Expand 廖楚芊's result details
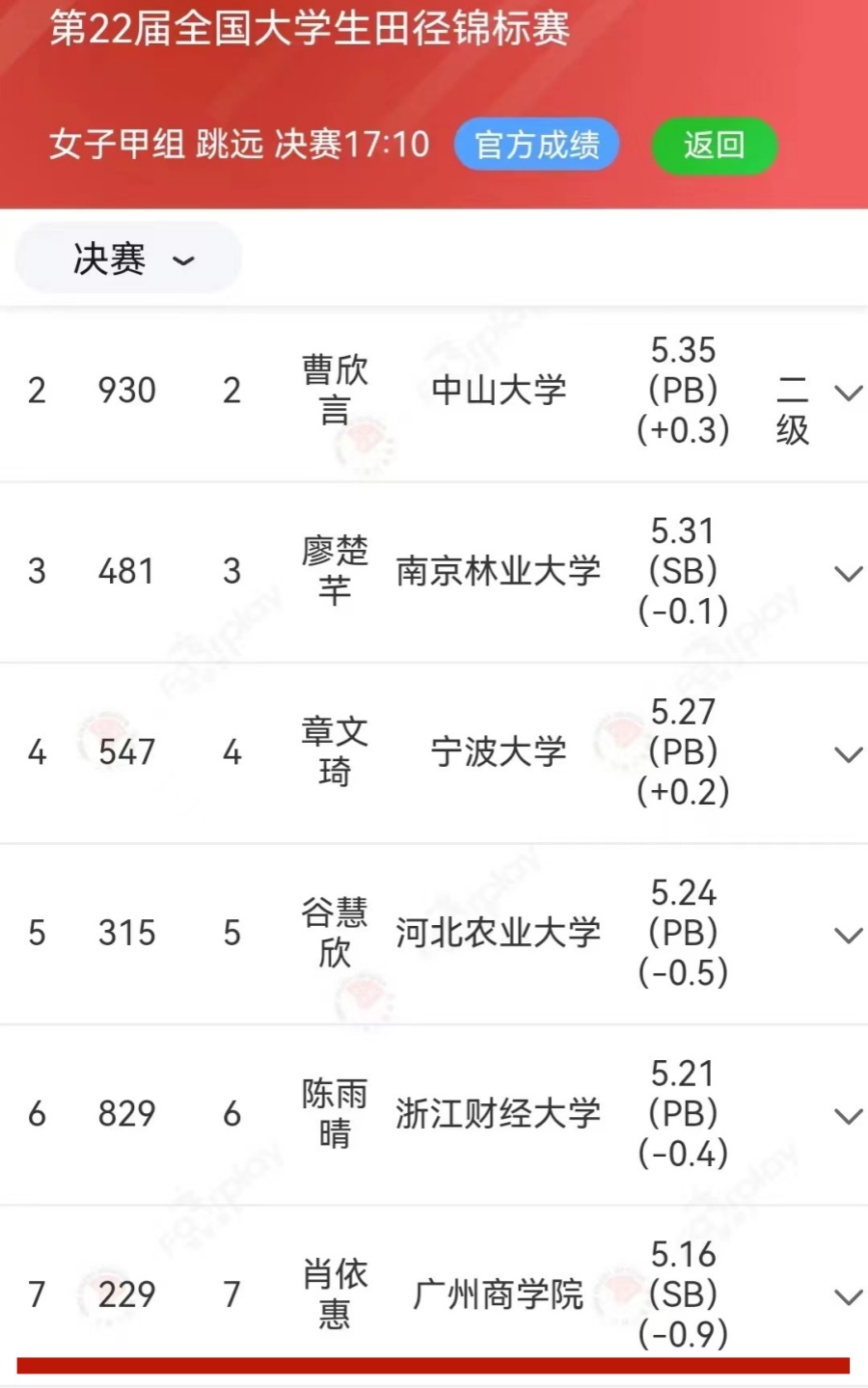868x1388 pixels. [x=848, y=573]
